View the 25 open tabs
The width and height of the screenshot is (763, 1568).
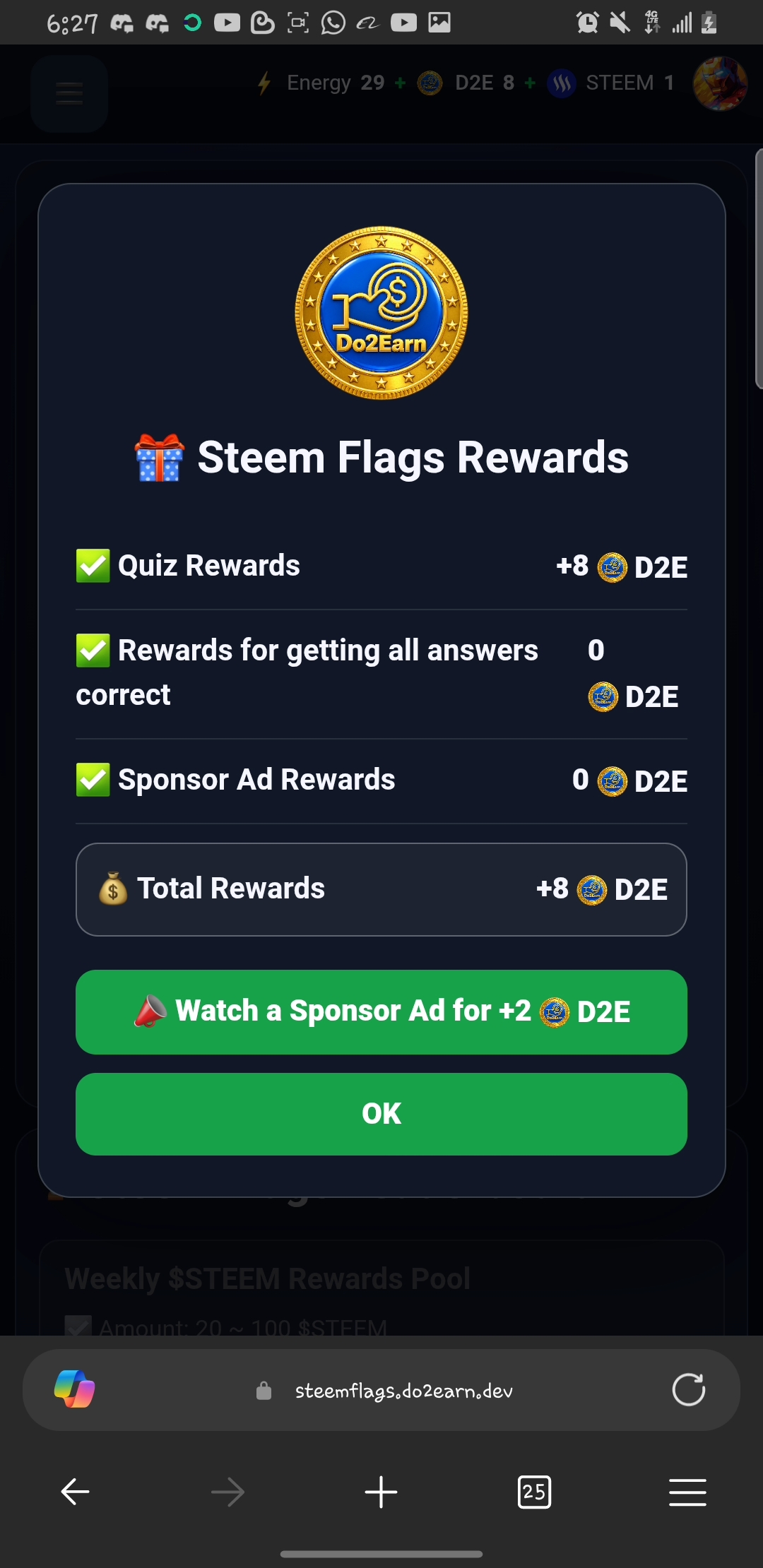[x=534, y=1492]
